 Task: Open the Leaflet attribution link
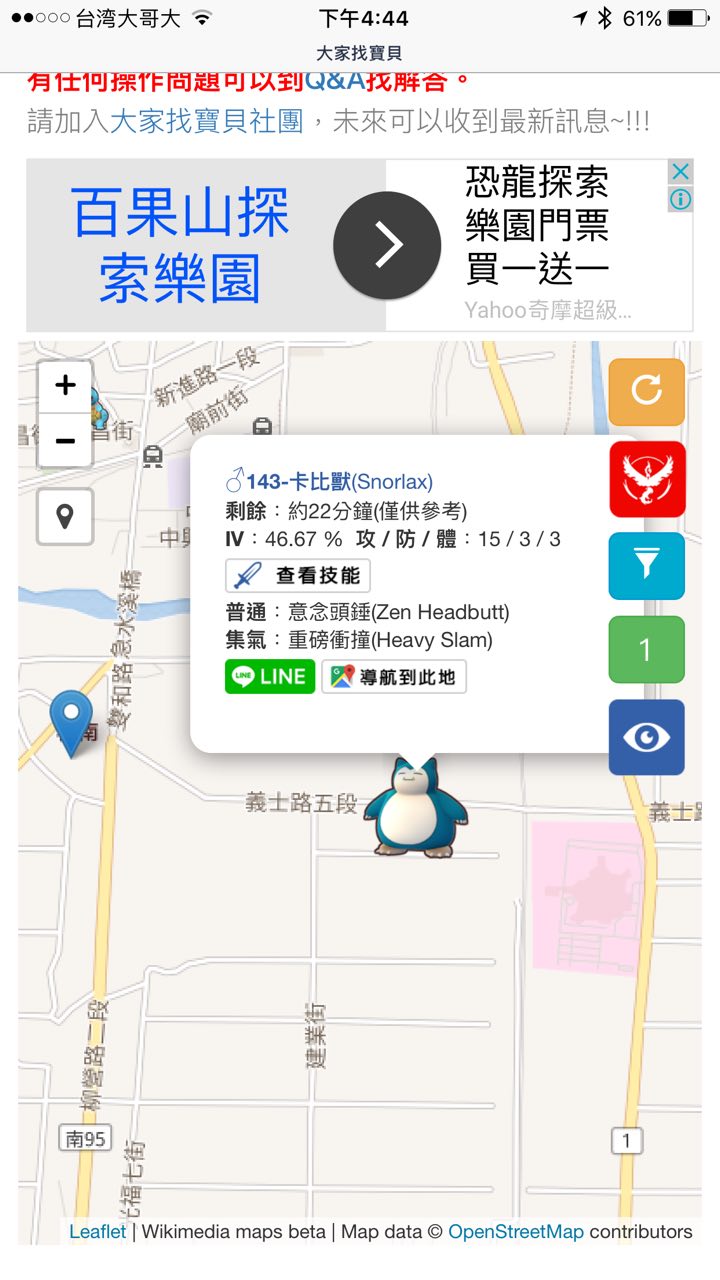coord(98,1231)
